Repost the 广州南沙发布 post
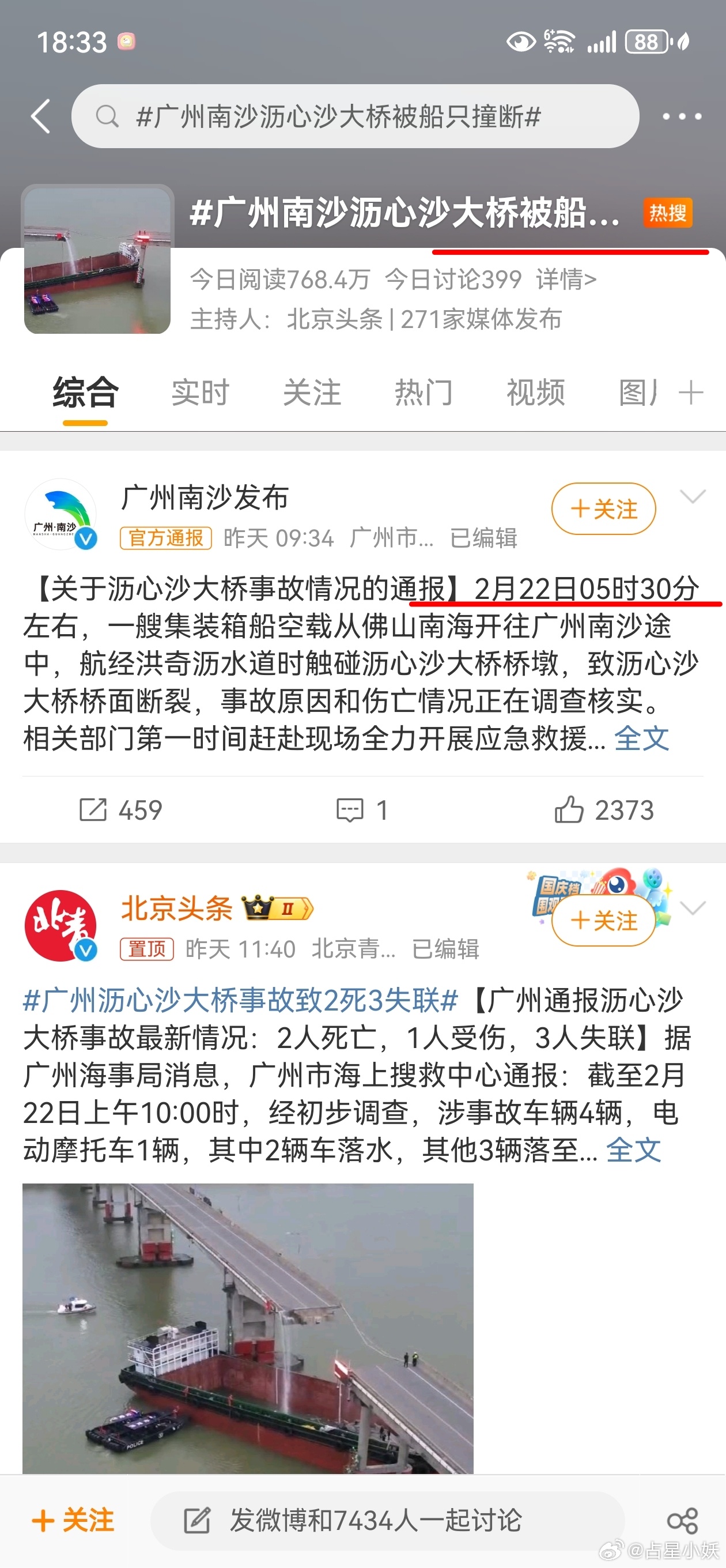 pyautogui.click(x=121, y=809)
